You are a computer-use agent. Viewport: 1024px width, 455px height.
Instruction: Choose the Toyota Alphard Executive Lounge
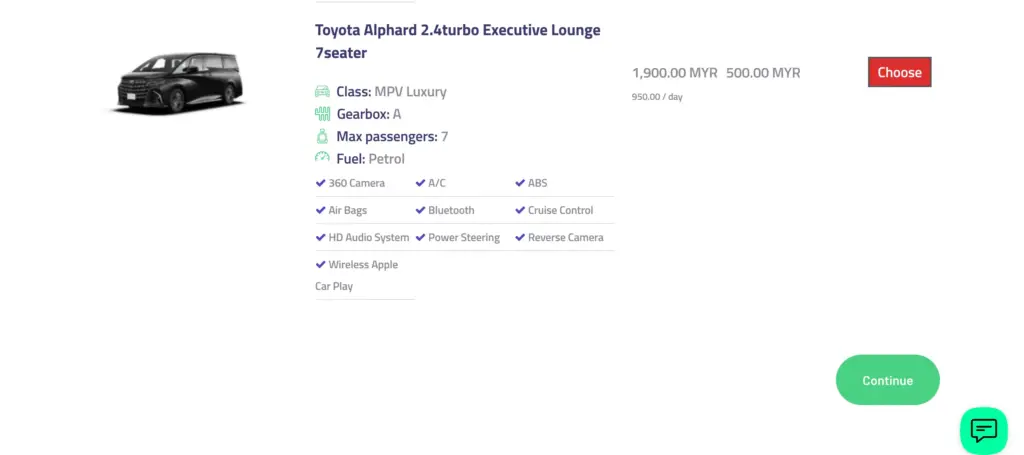[x=899, y=72]
